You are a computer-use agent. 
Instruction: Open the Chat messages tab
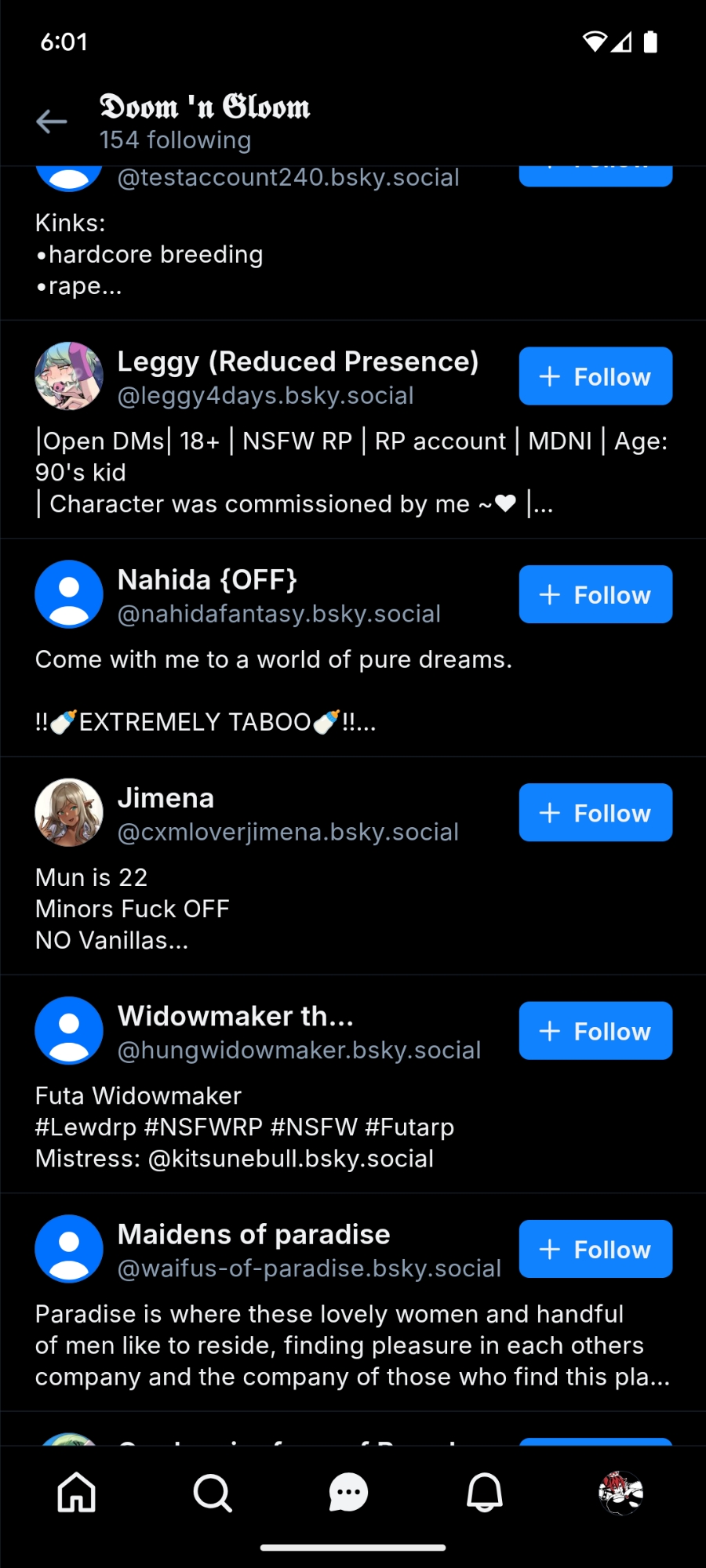click(349, 1492)
